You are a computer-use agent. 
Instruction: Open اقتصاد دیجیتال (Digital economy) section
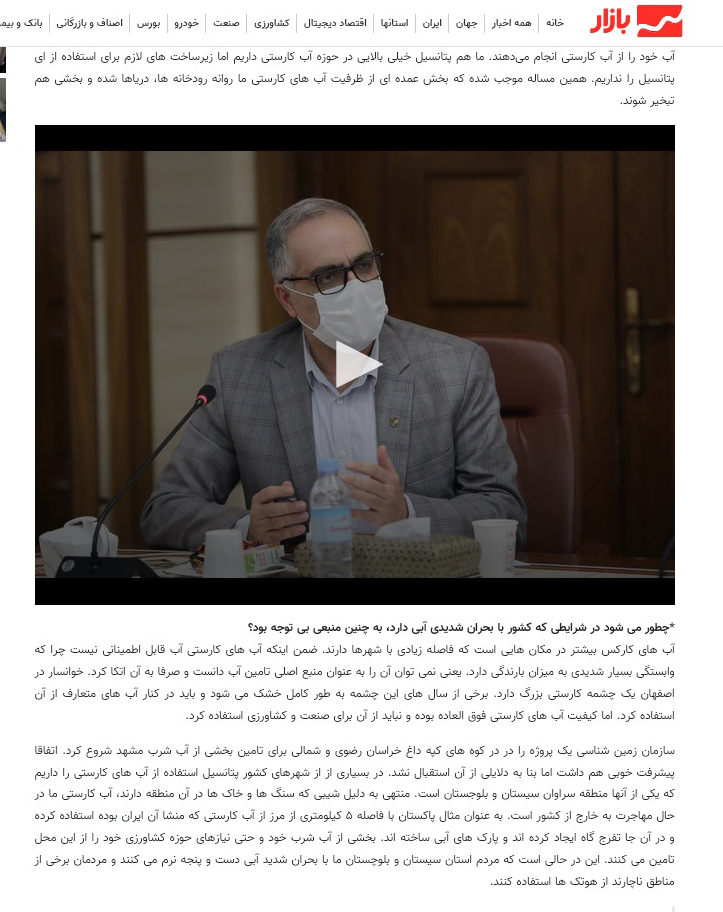click(x=335, y=23)
